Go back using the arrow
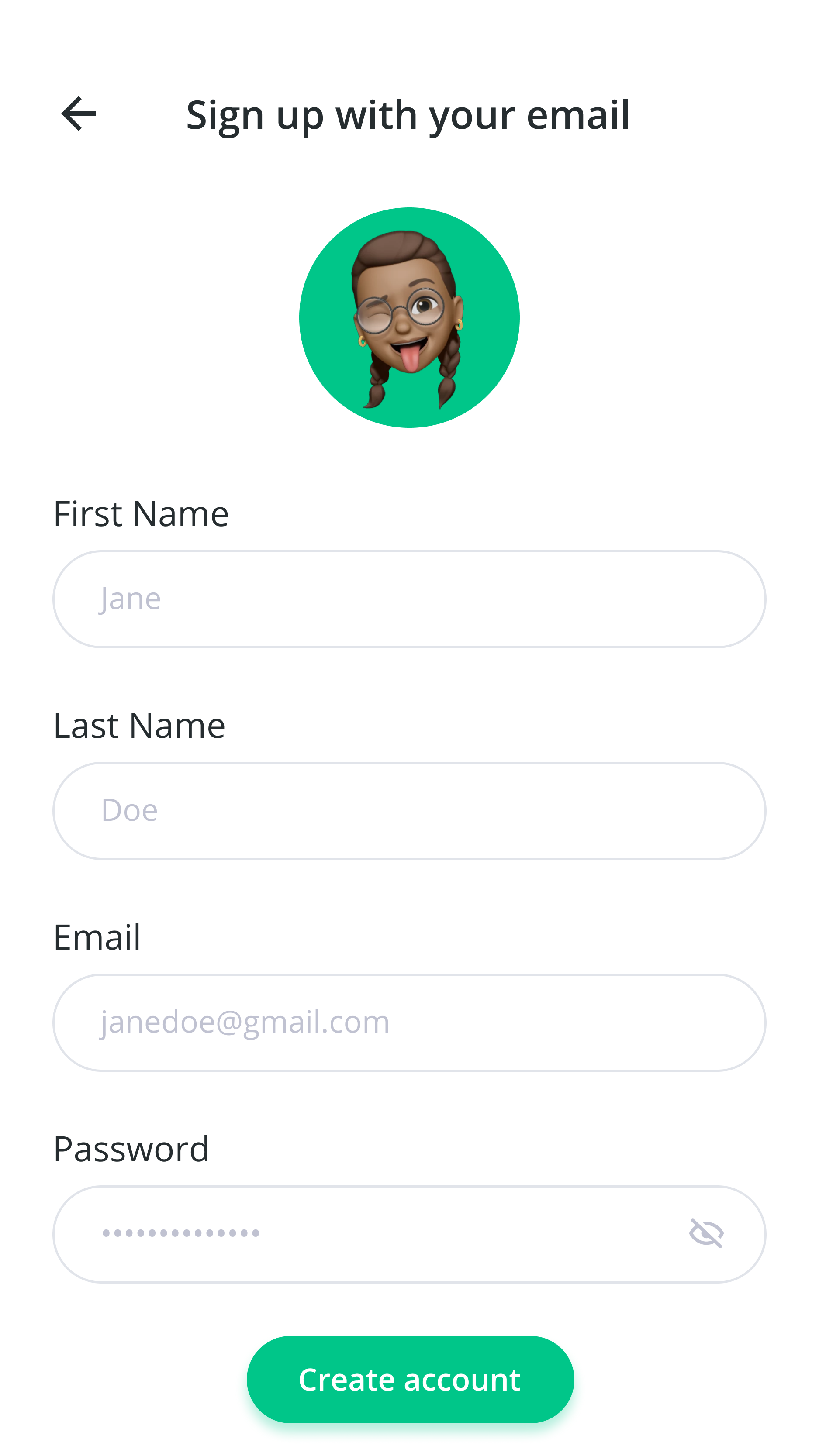Screen dimensions: 819x1456 pos(79,114)
